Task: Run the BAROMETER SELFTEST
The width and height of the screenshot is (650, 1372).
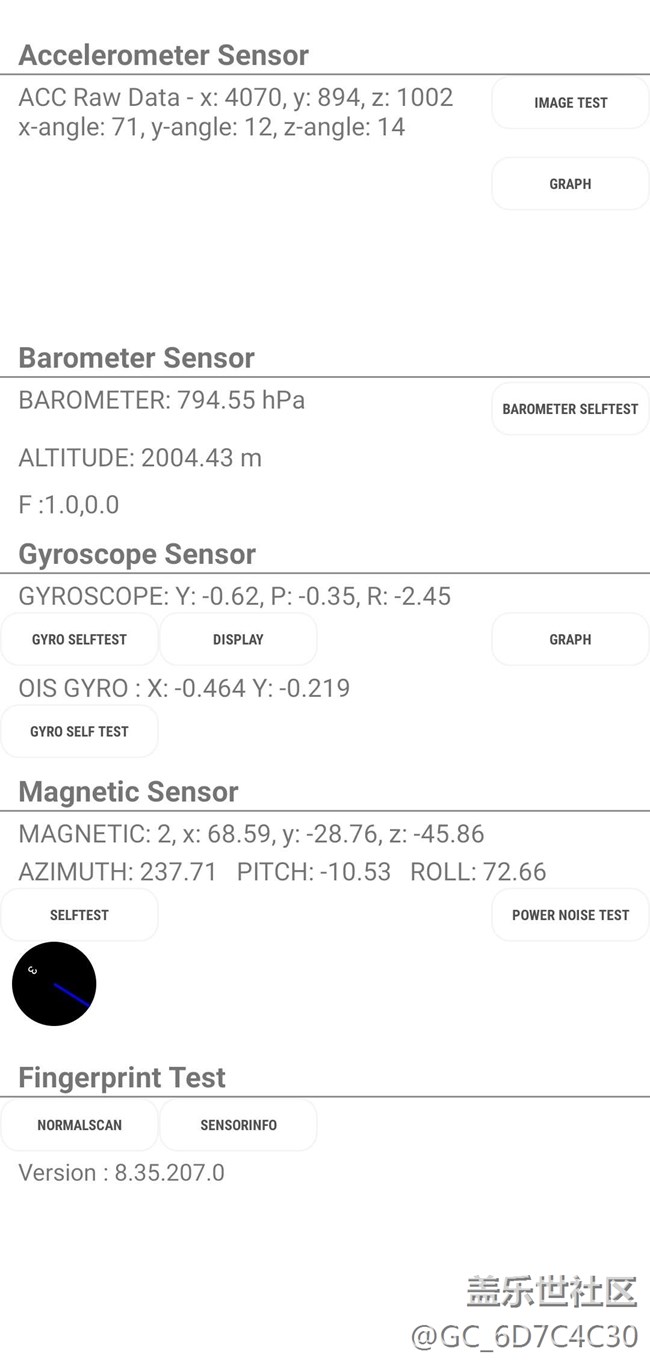Action: click(570, 409)
